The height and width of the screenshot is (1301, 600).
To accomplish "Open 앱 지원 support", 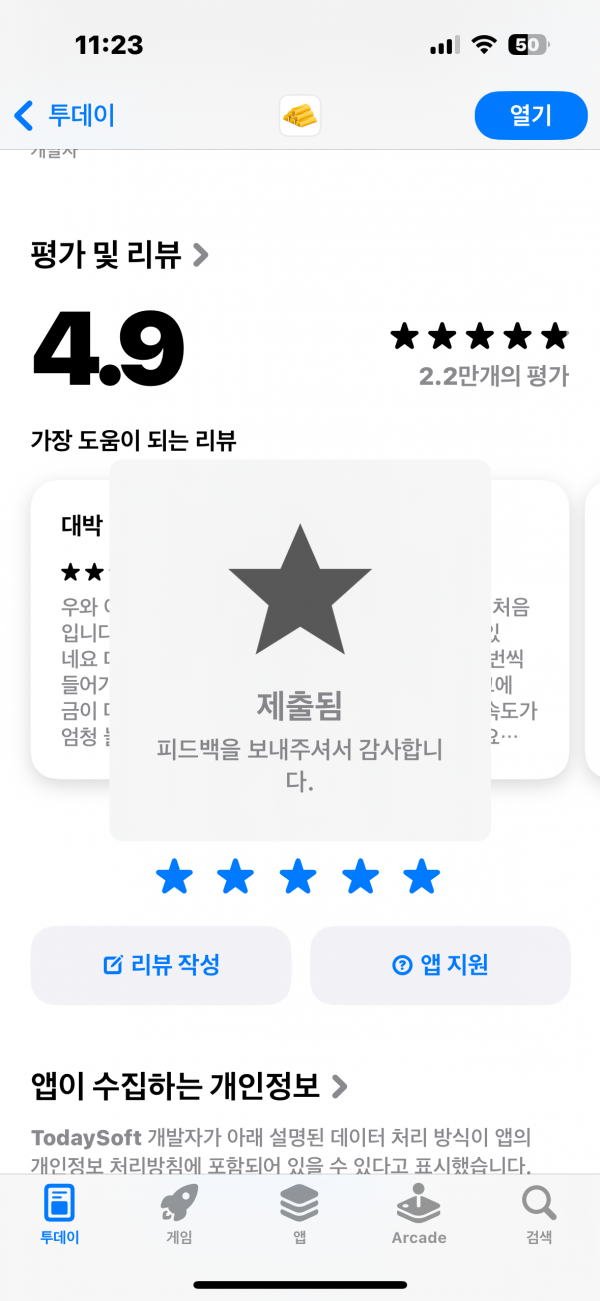I will pyautogui.click(x=440, y=965).
